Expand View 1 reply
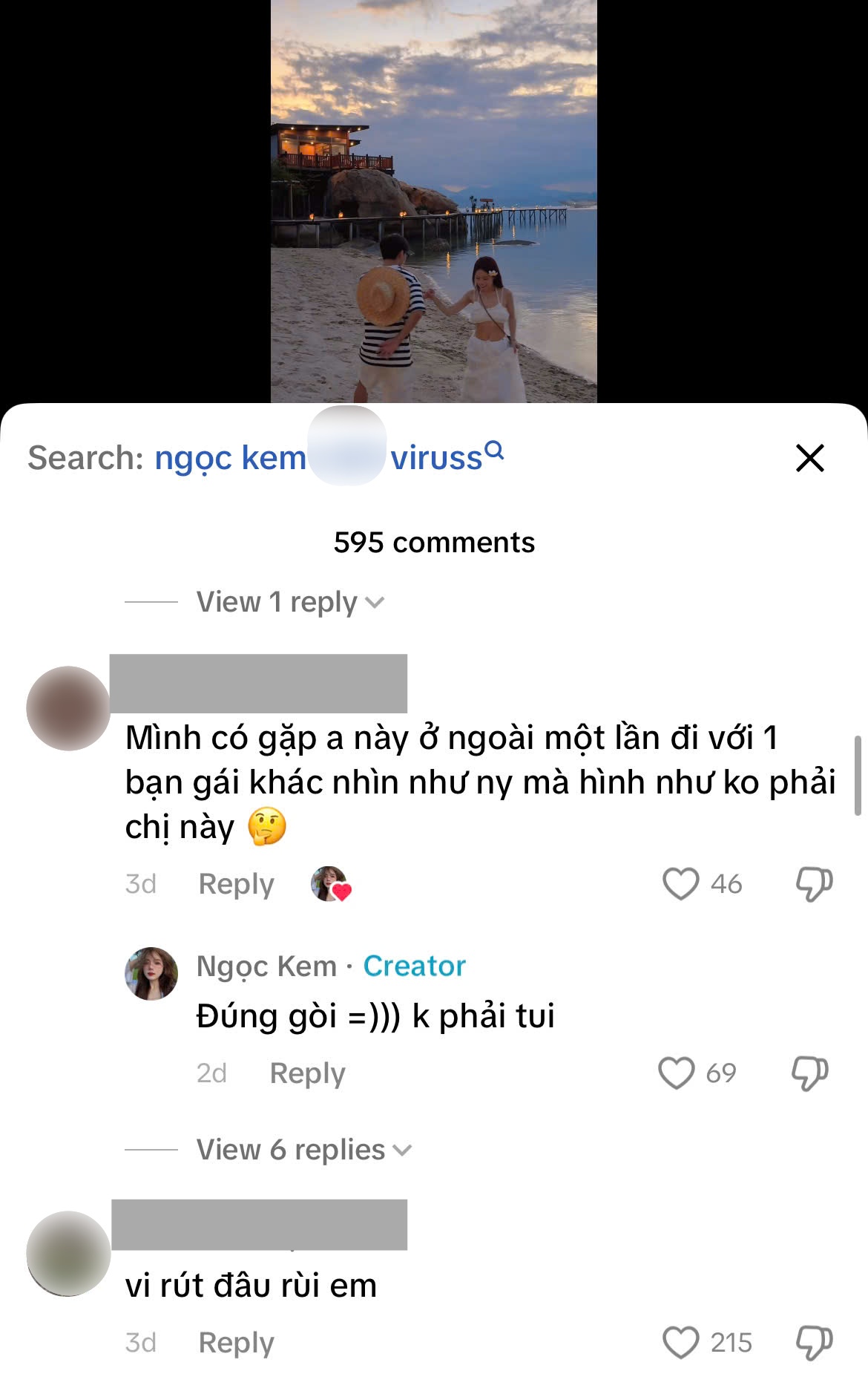868x1394 pixels. point(289,602)
